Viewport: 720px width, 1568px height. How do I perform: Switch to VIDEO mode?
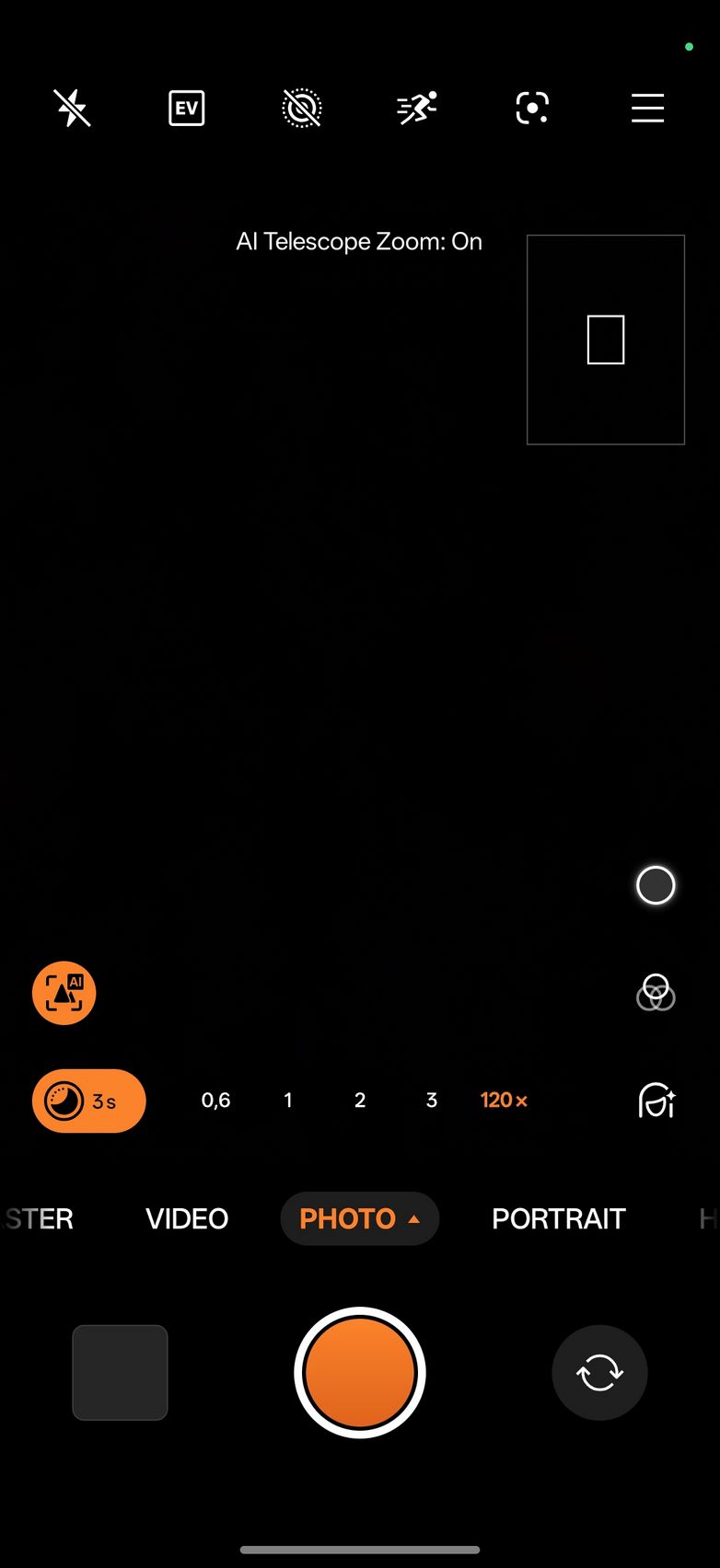[187, 1218]
